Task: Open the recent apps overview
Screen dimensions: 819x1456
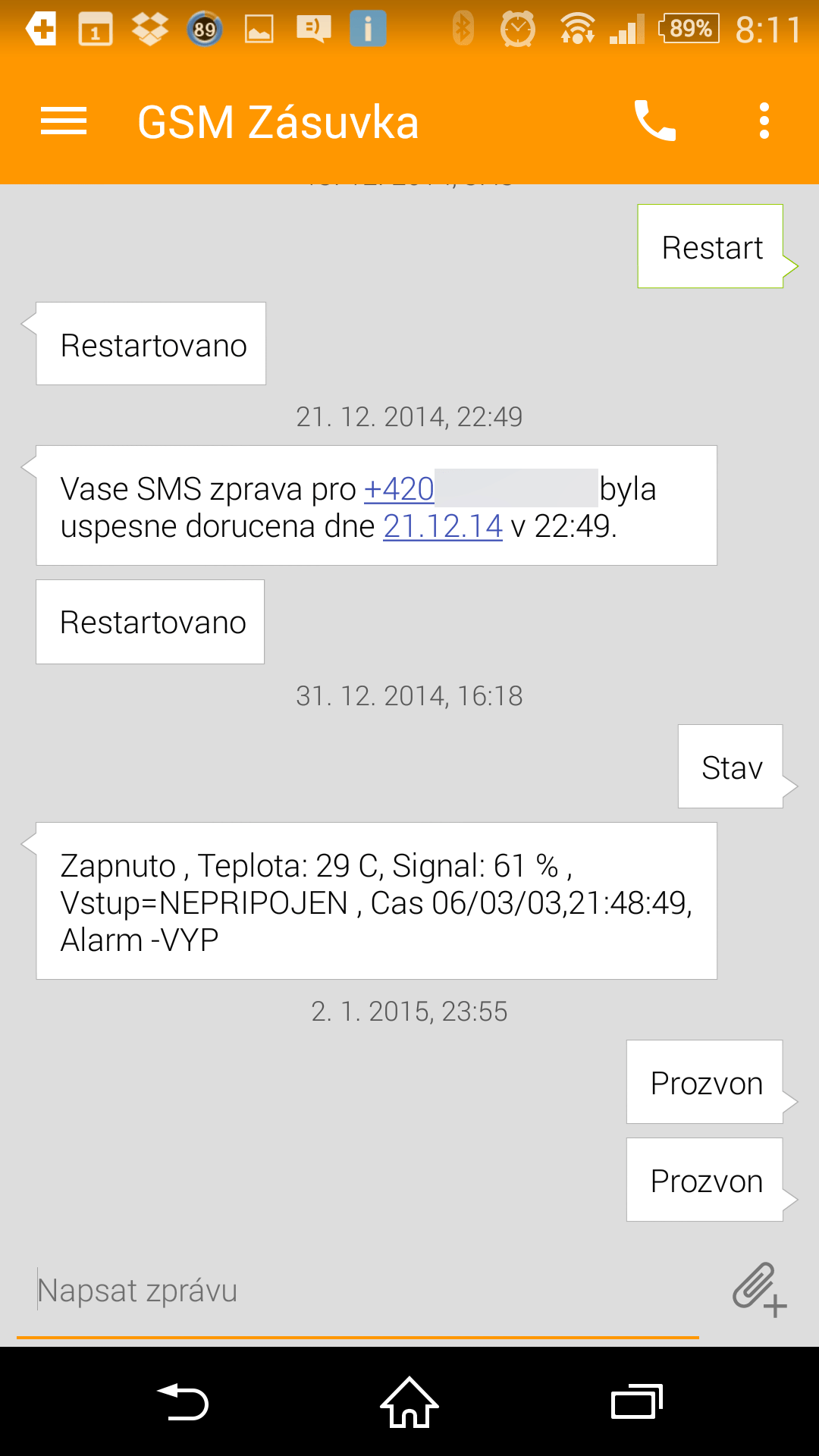Action: [x=637, y=1401]
